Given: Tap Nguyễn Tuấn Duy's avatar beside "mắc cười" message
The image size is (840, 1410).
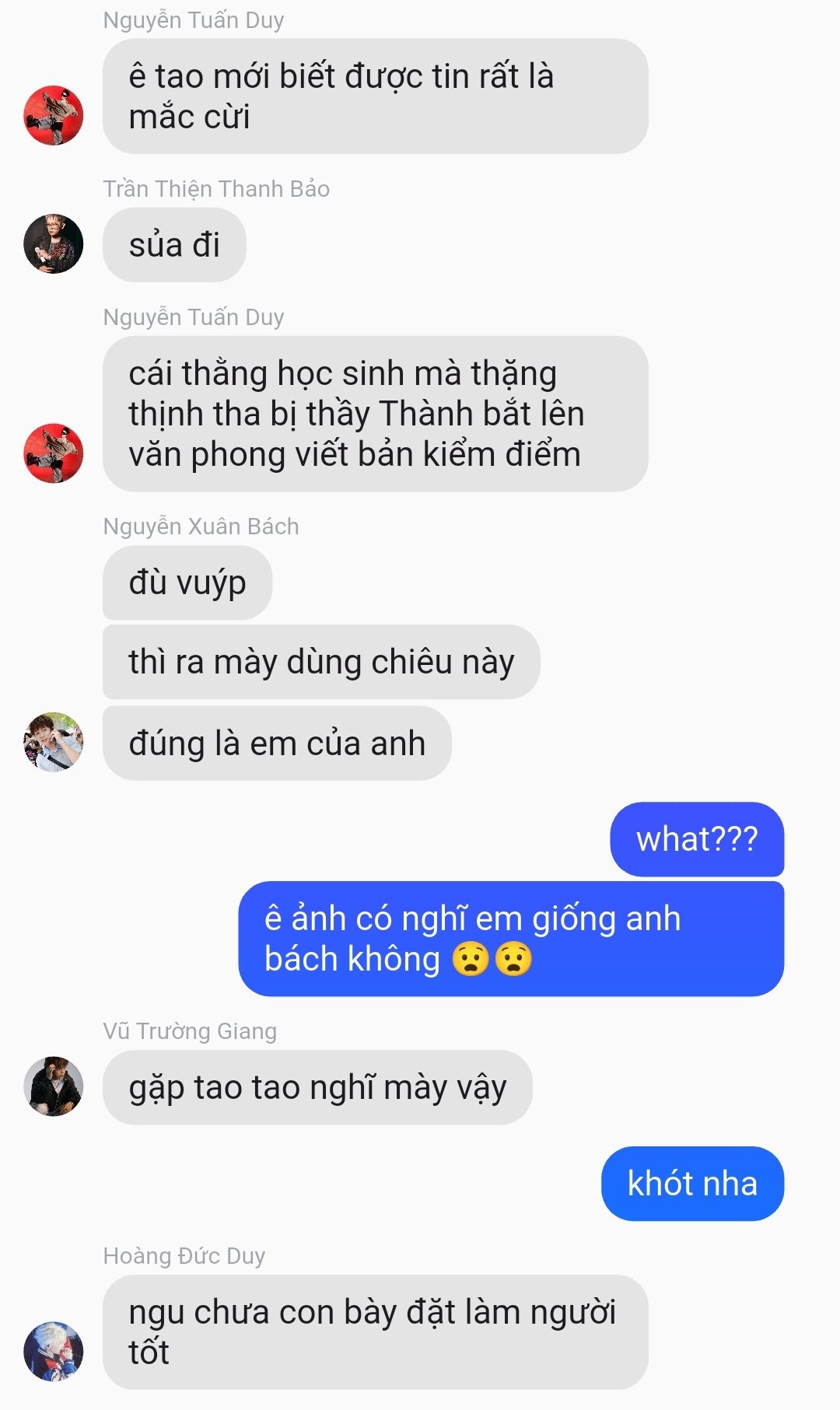Looking at the screenshot, I should pyautogui.click(x=54, y=115).
